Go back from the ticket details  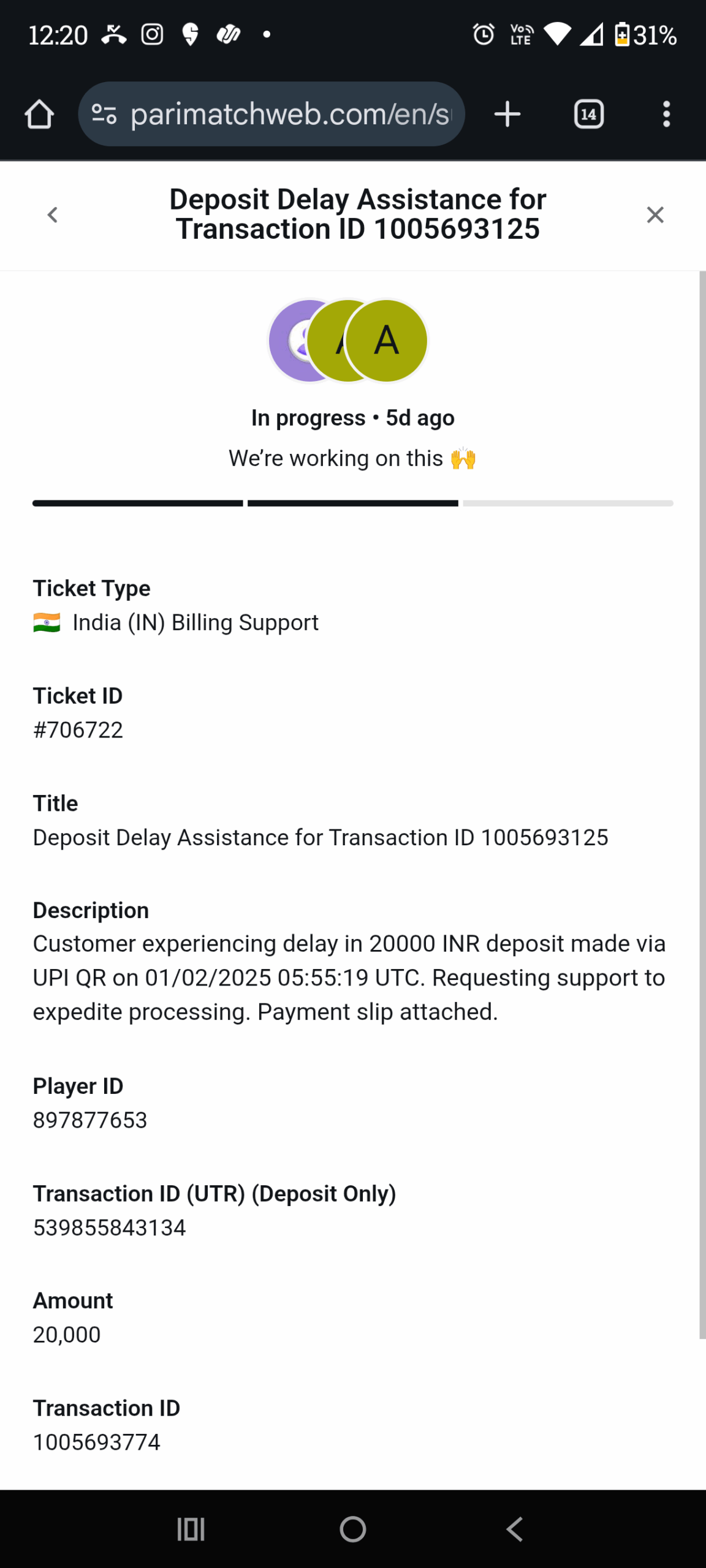[53, 215]
